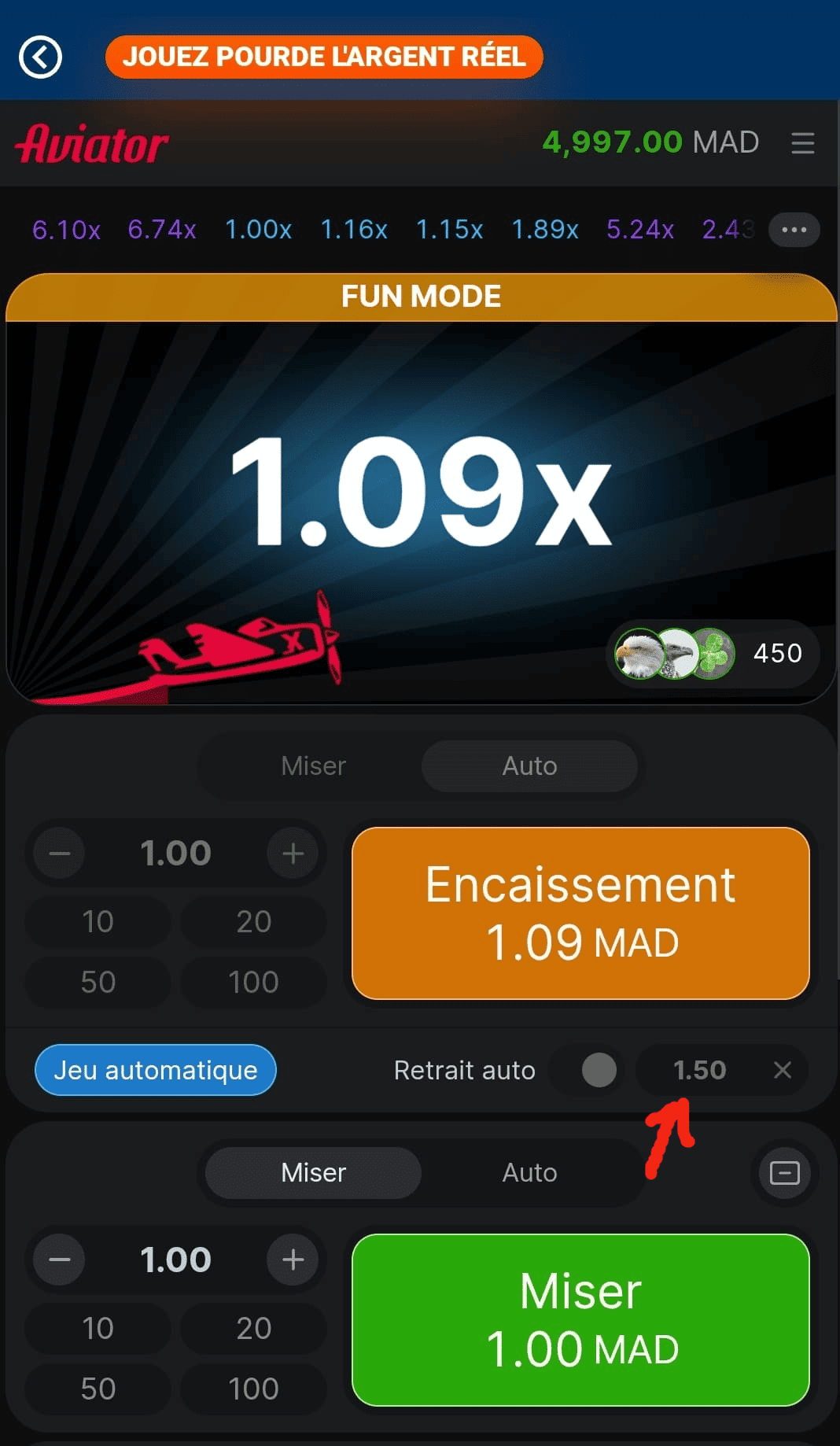
Task: Clear the 1.50 auto cash-out value
Action: [782, 1070]
